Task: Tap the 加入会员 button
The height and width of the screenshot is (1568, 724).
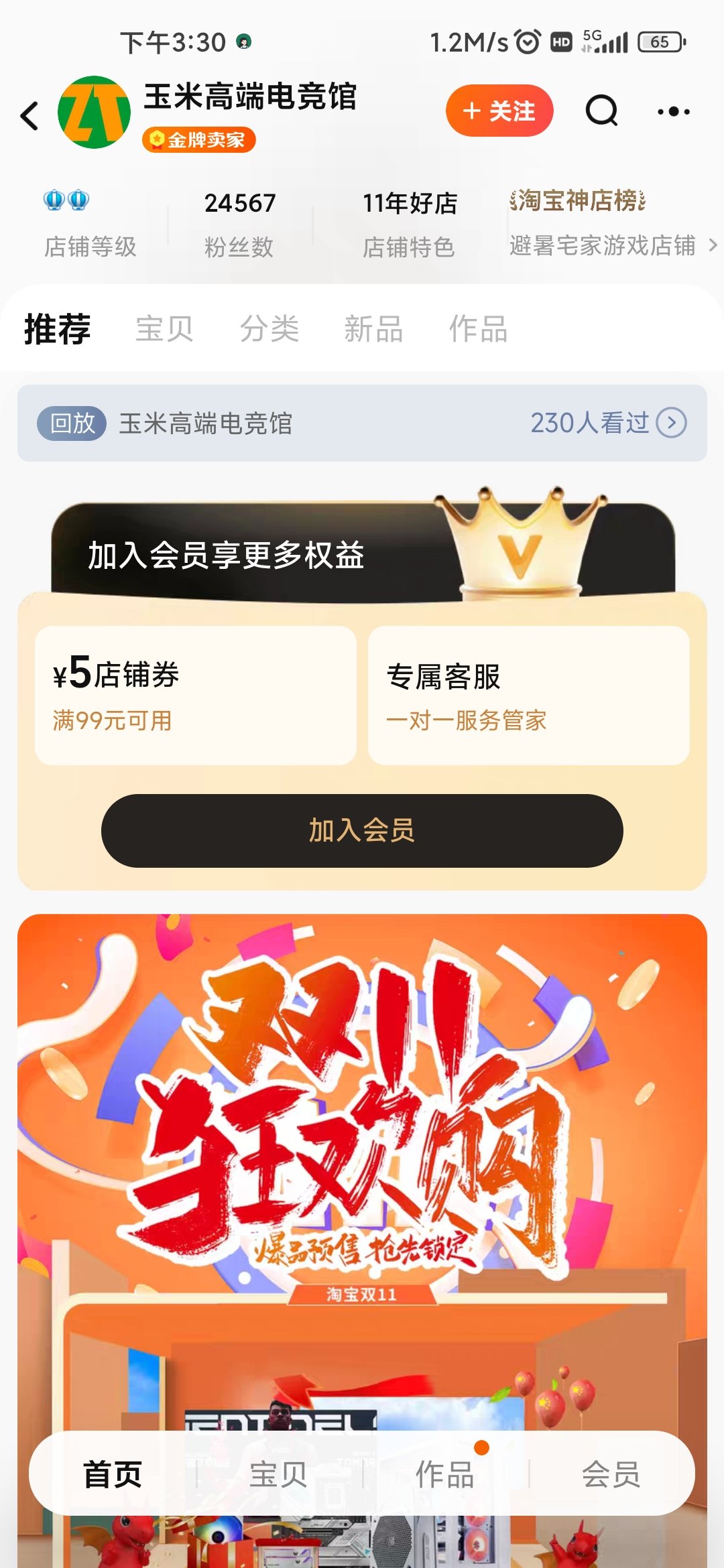Action: click(x=362, y=830)
